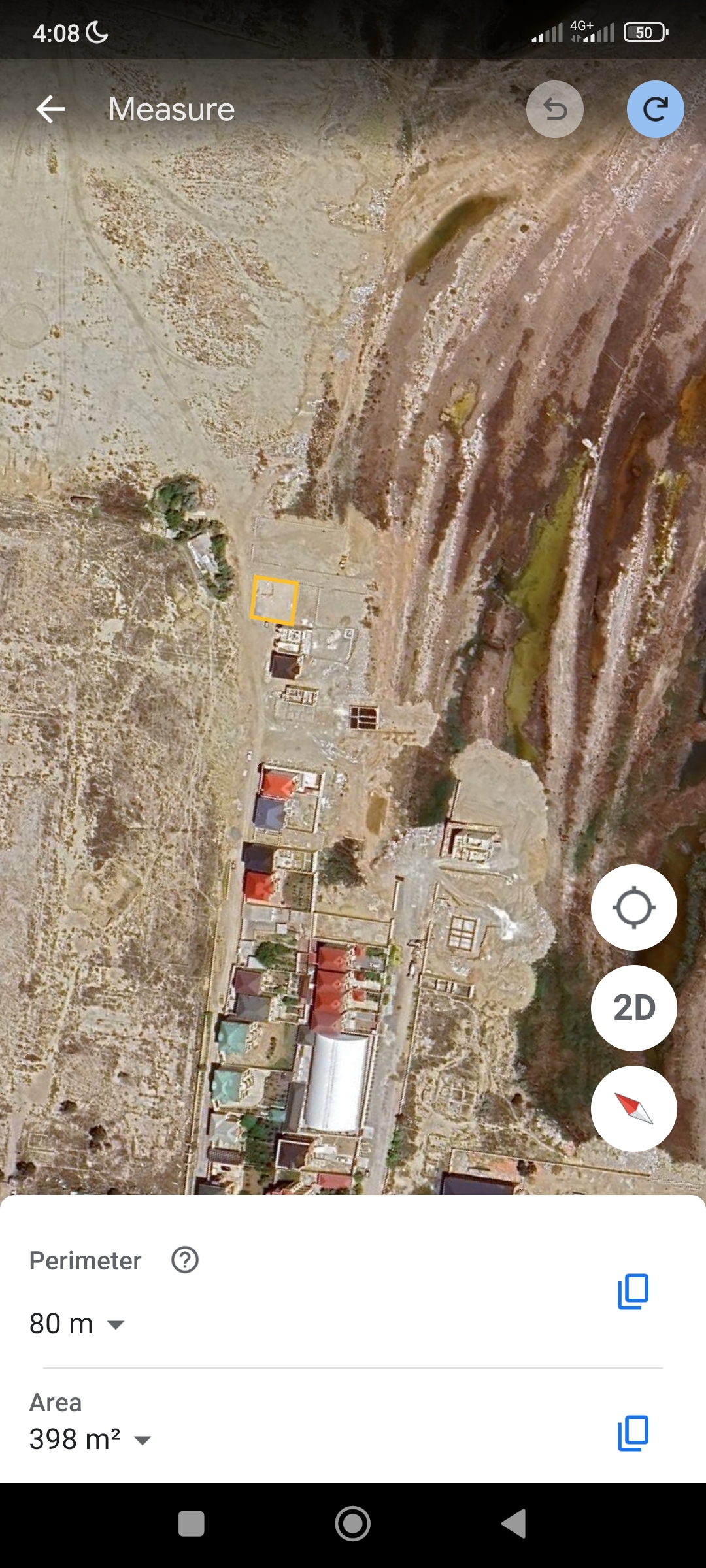Viewport: 706px width, 1568px height.
Task: Undo the last measurement point
Action: [555, 109]
